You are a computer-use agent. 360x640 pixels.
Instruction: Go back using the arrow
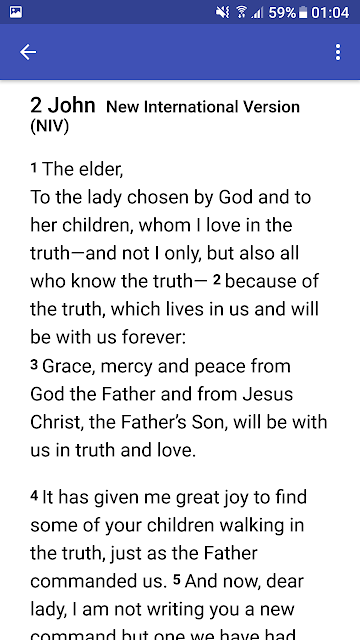pyautogui.click(x=28, y=52)
